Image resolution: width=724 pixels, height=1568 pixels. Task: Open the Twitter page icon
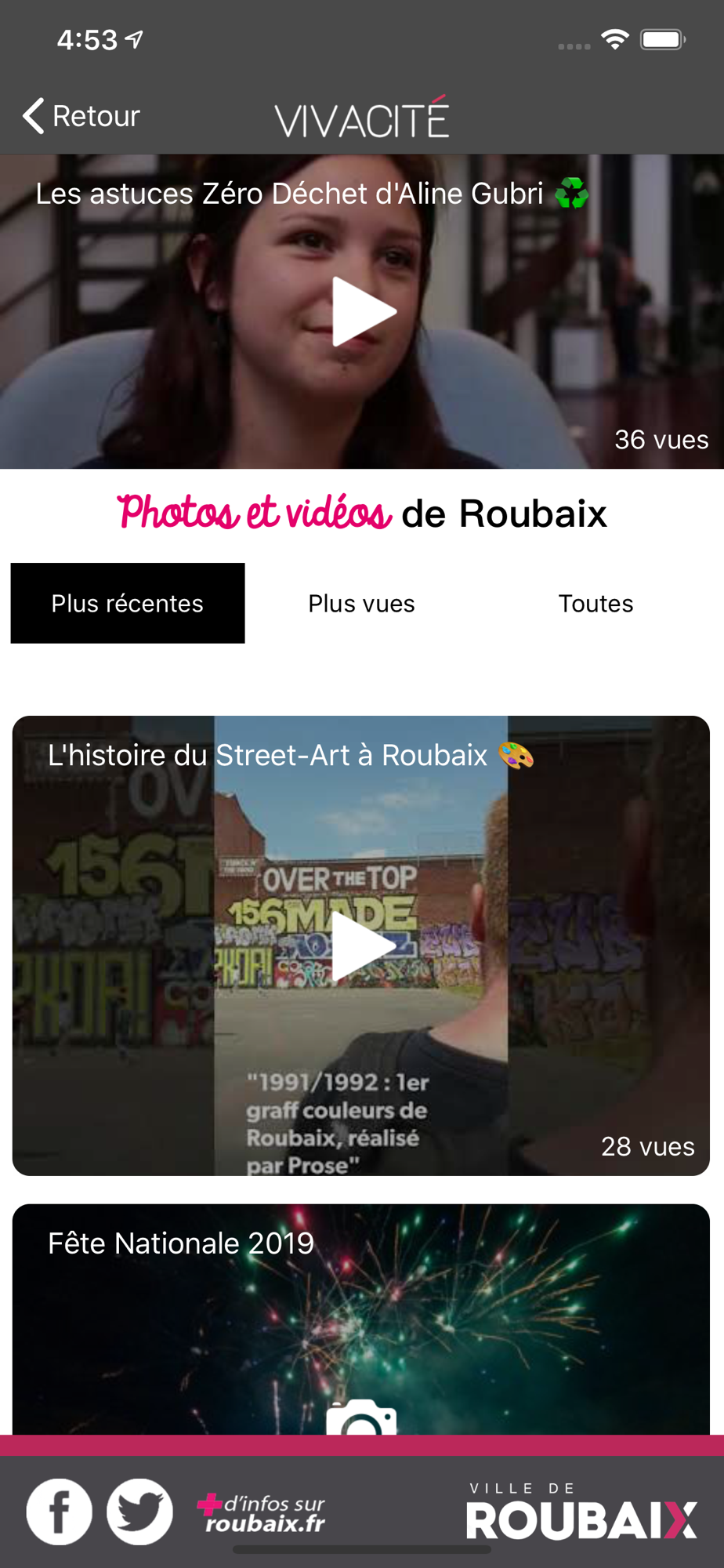(x=139, y=1512)
